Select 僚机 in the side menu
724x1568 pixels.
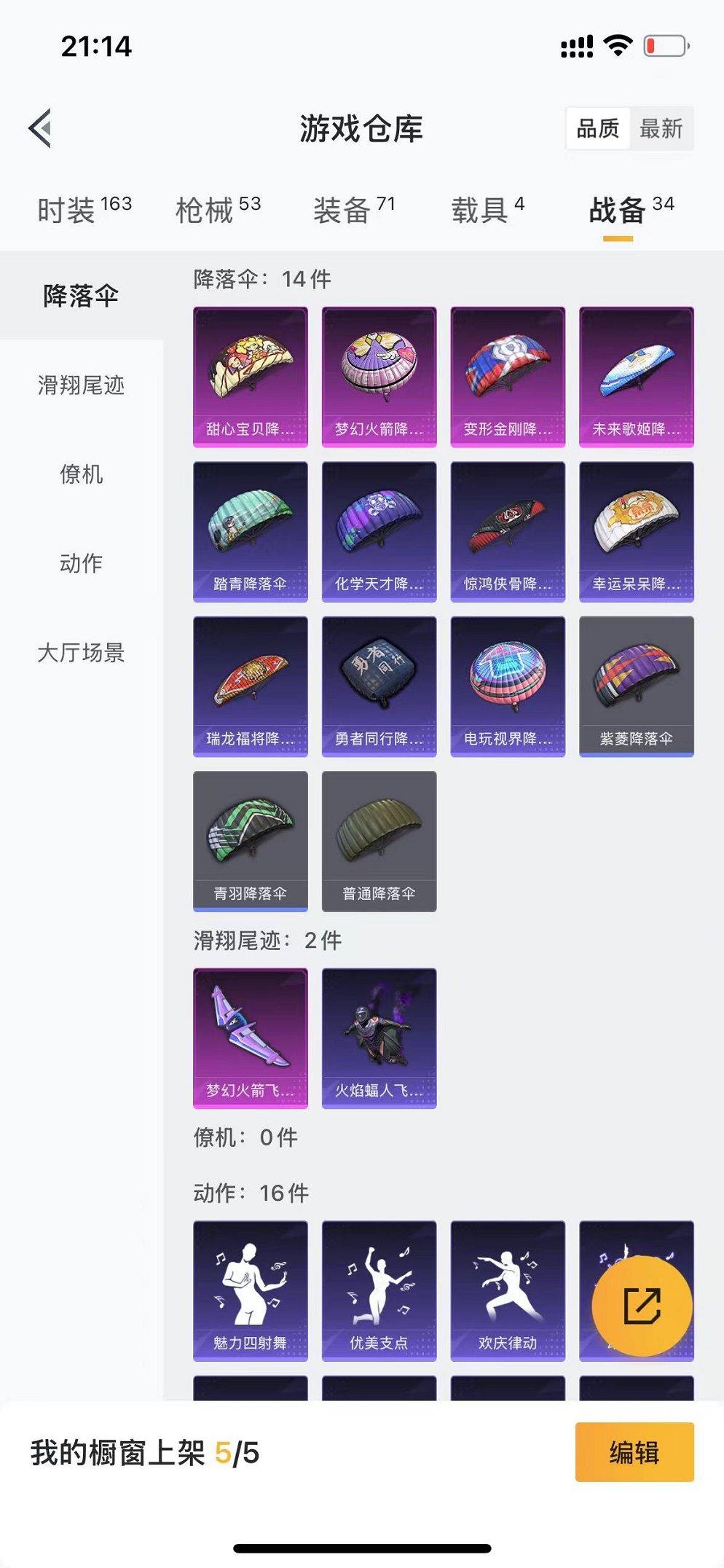81,474
